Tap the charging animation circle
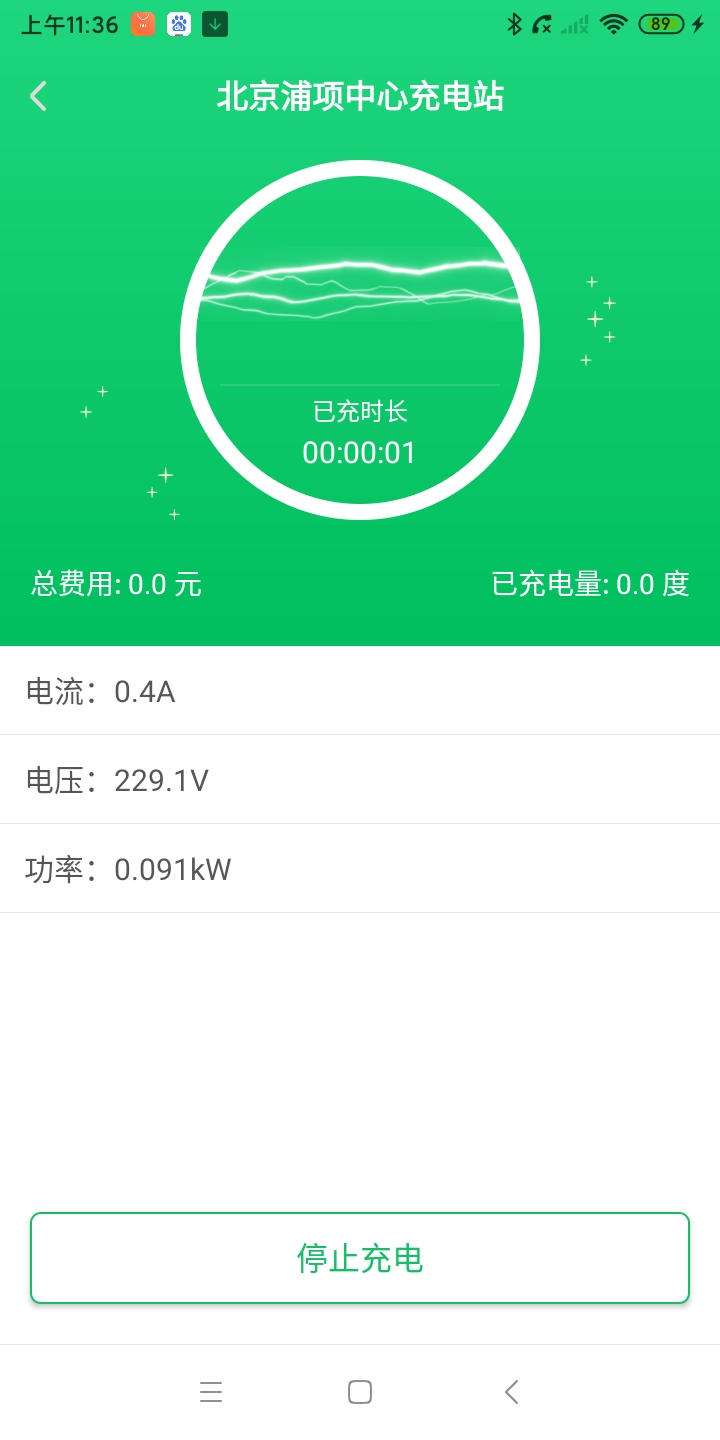 coord(360,340)
